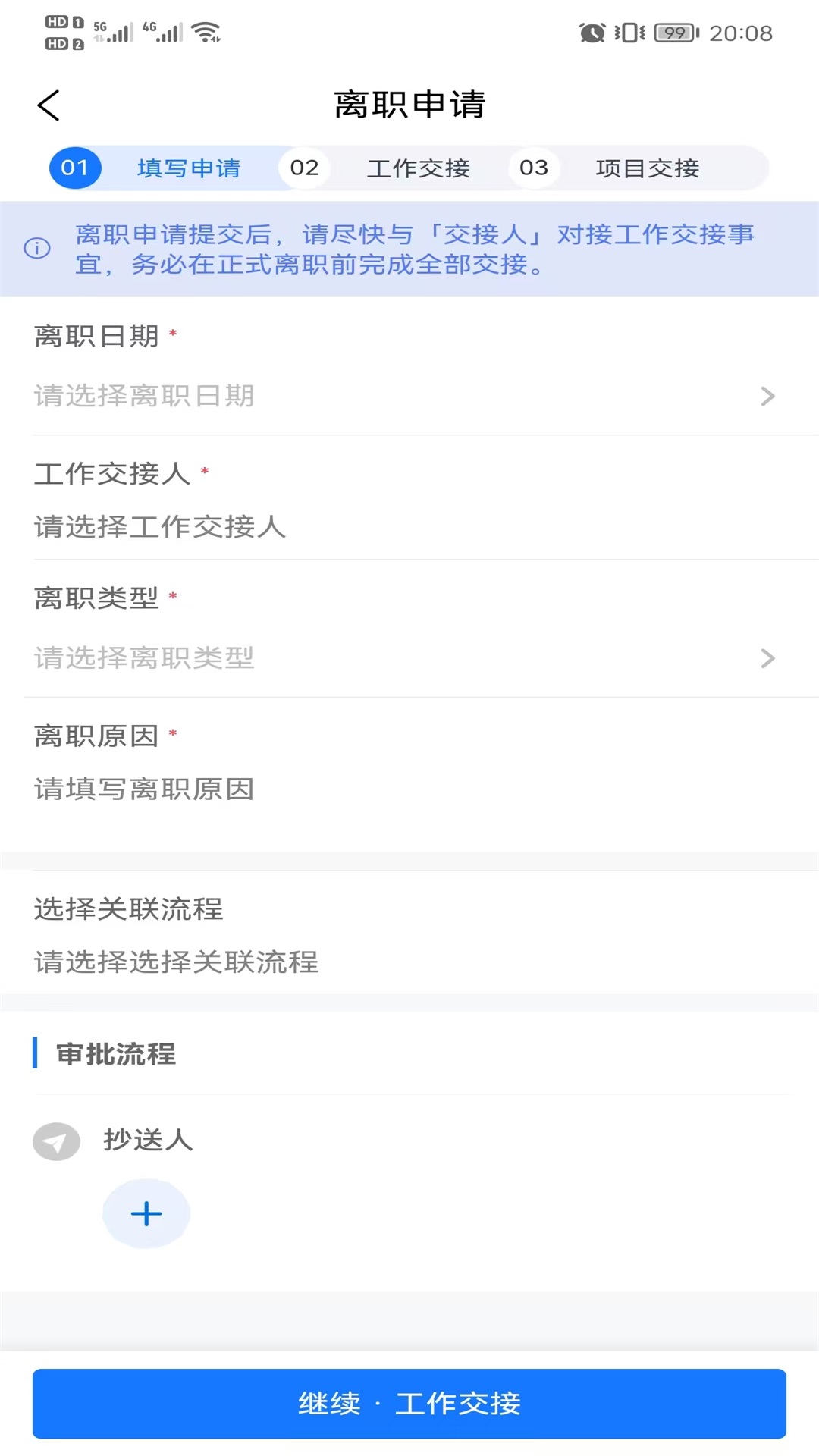The width and height of the screenshot is (819, 1456).
Task: Tap the plus icon to add a 抄送人
Action: [146, 1213]
